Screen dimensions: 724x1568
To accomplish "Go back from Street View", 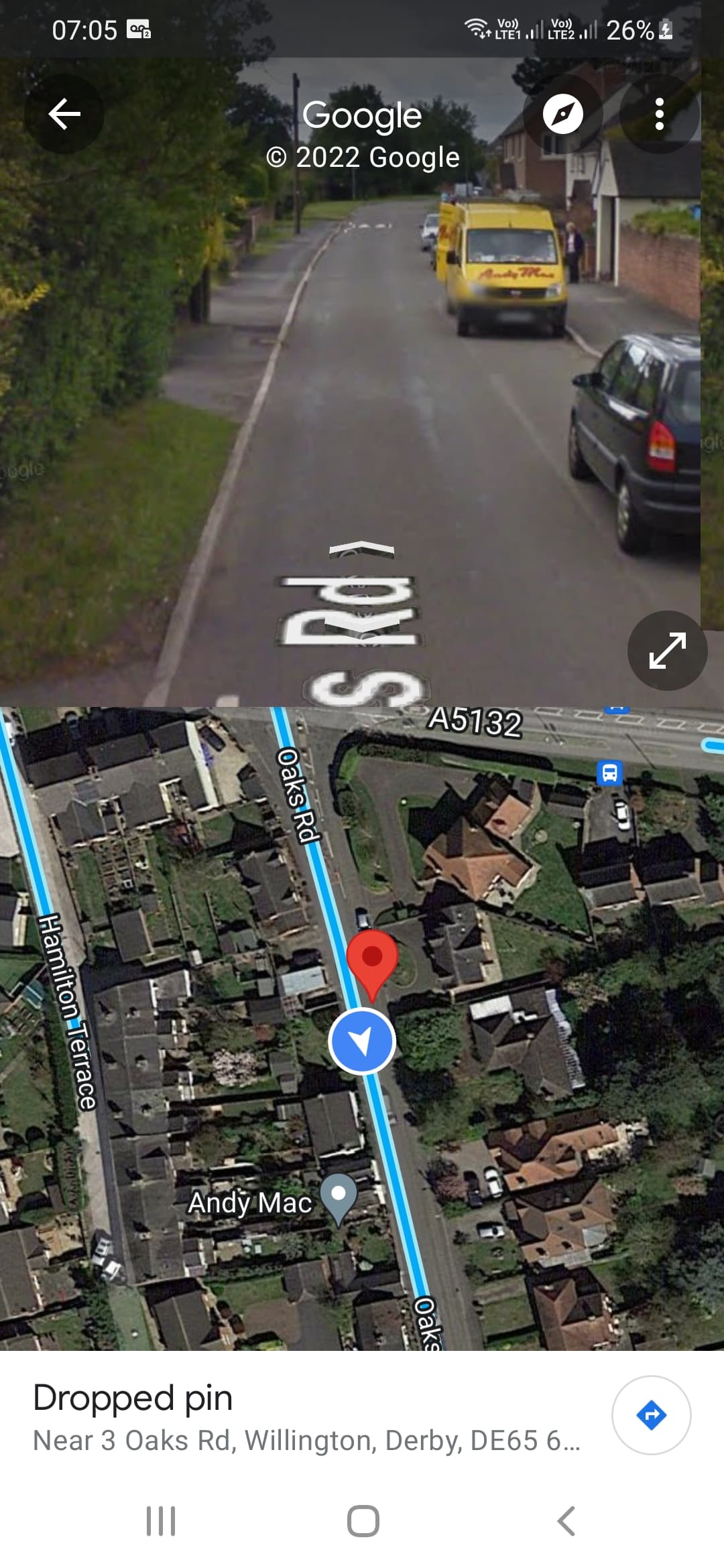I will [x=64, y=113].
